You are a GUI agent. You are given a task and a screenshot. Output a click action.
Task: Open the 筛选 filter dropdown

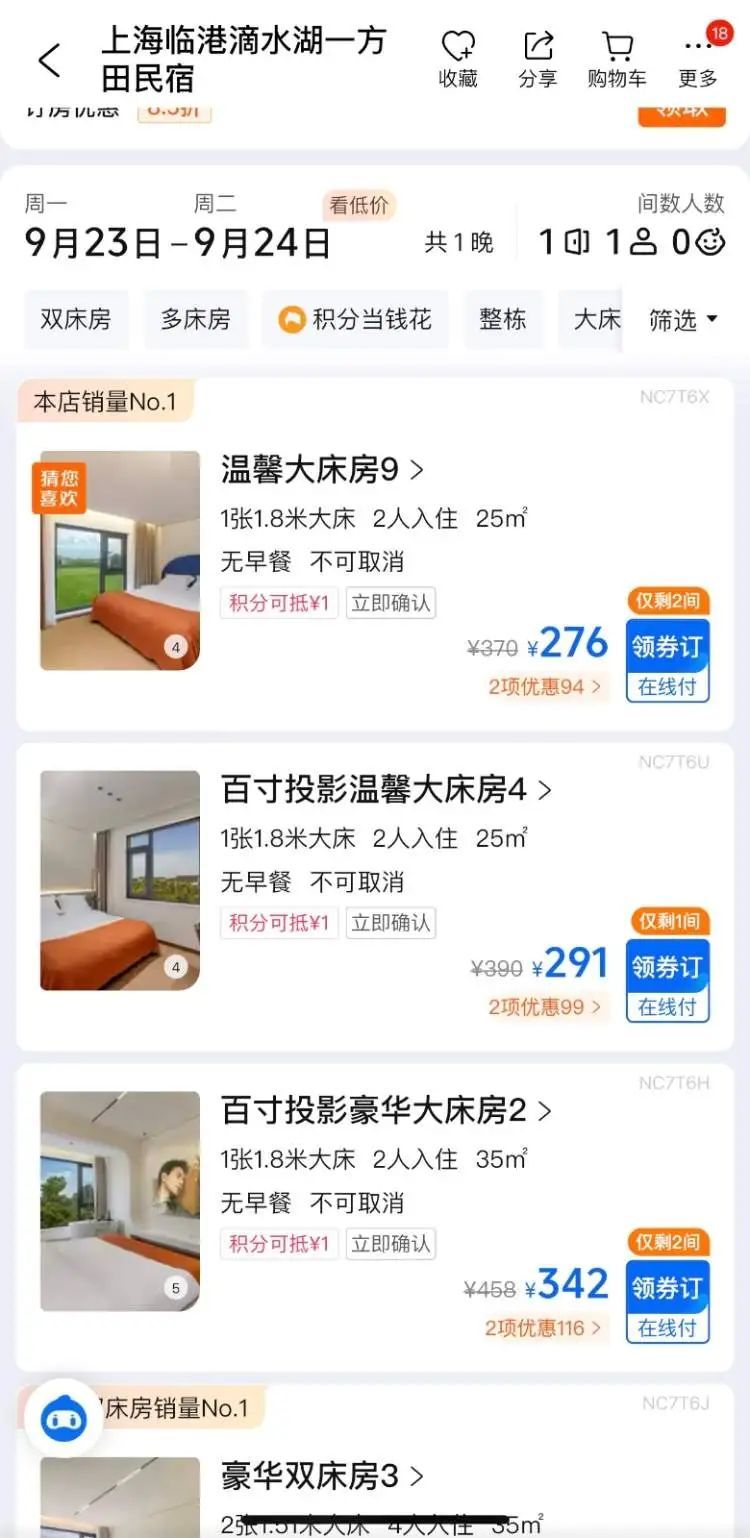pyautogui.click(x=684, y=320)
